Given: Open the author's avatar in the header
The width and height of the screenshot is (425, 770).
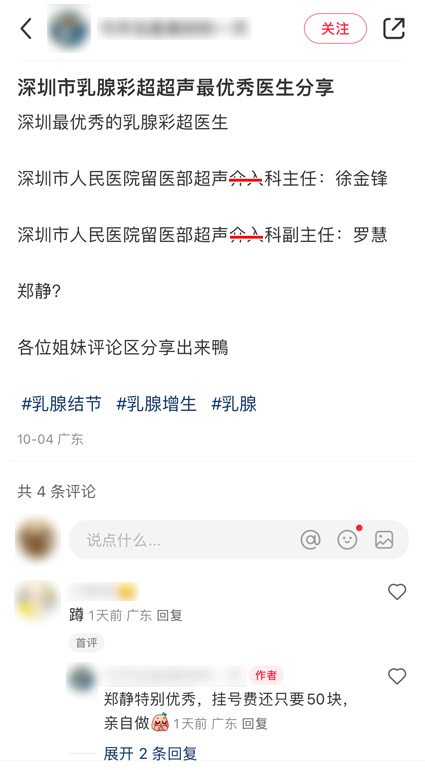Looking at the screenshot, I should [69, 28].
